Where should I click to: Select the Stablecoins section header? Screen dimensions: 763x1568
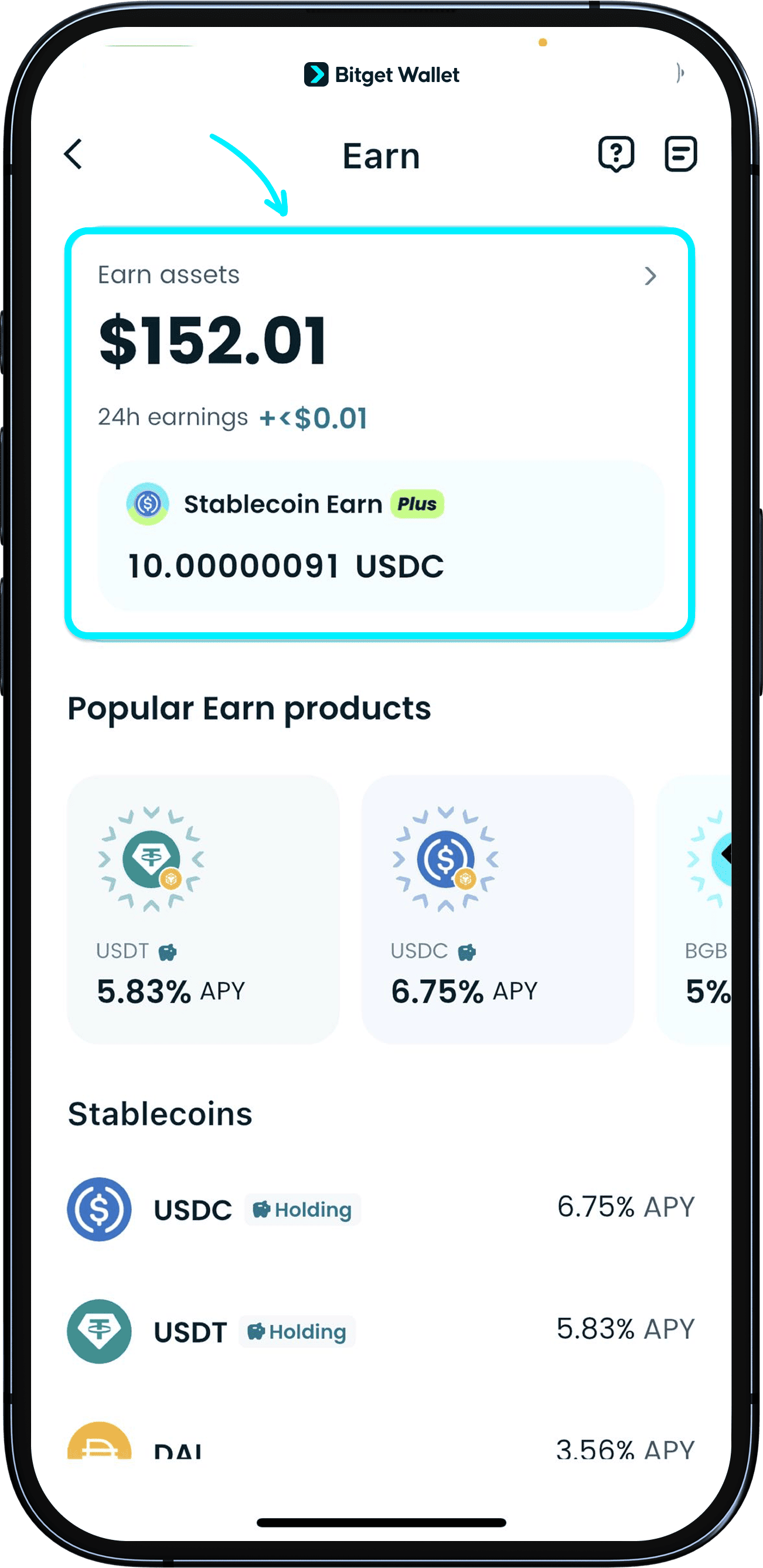pos(159,1114)
